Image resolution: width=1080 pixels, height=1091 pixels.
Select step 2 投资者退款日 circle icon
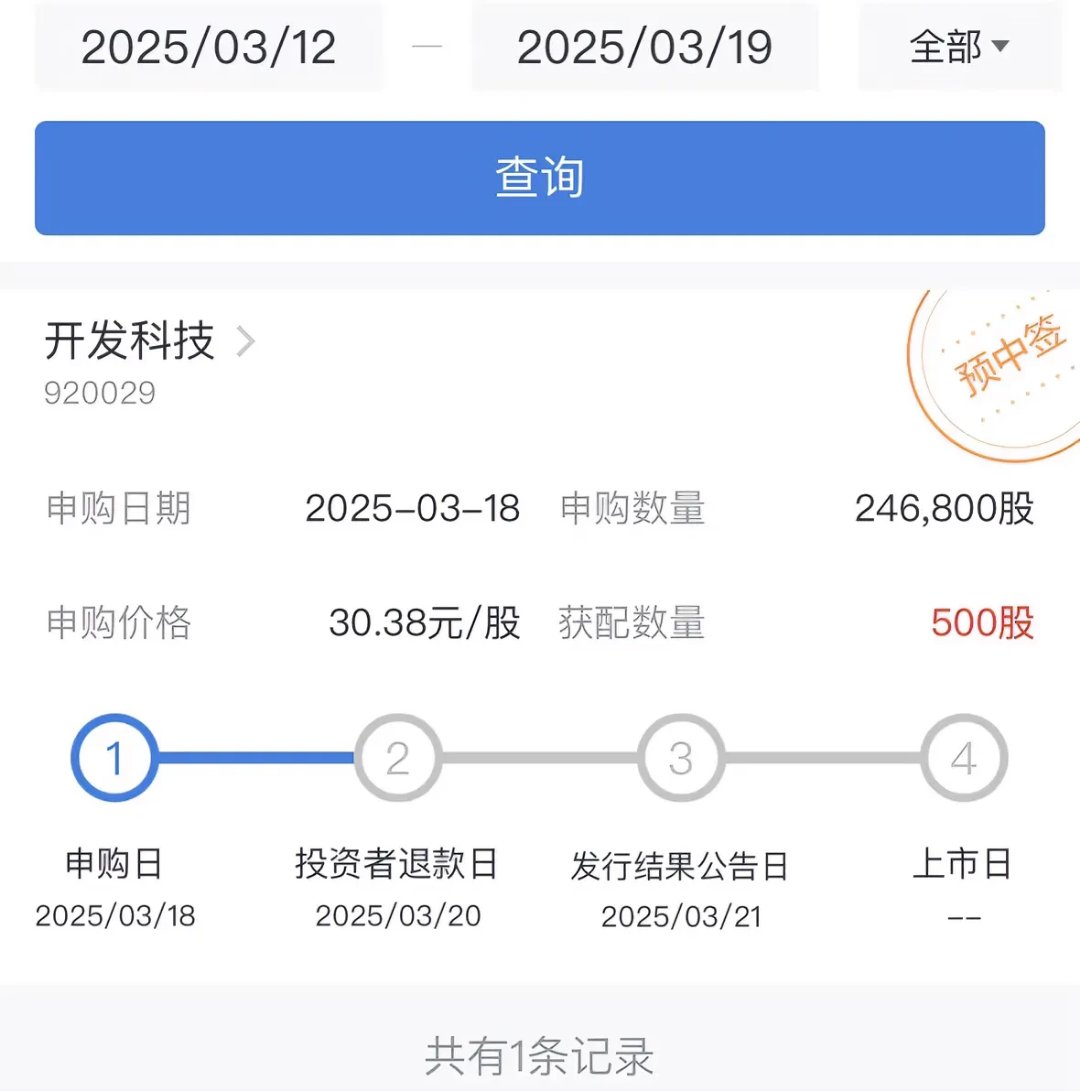click(x=397, y=757)
